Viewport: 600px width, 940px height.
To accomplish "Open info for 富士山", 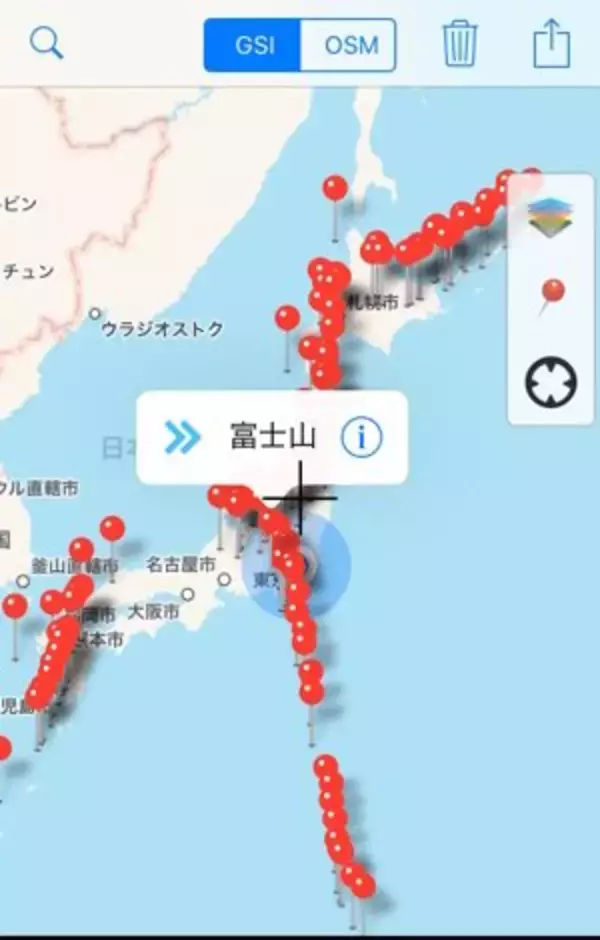I will click(362, 437).
